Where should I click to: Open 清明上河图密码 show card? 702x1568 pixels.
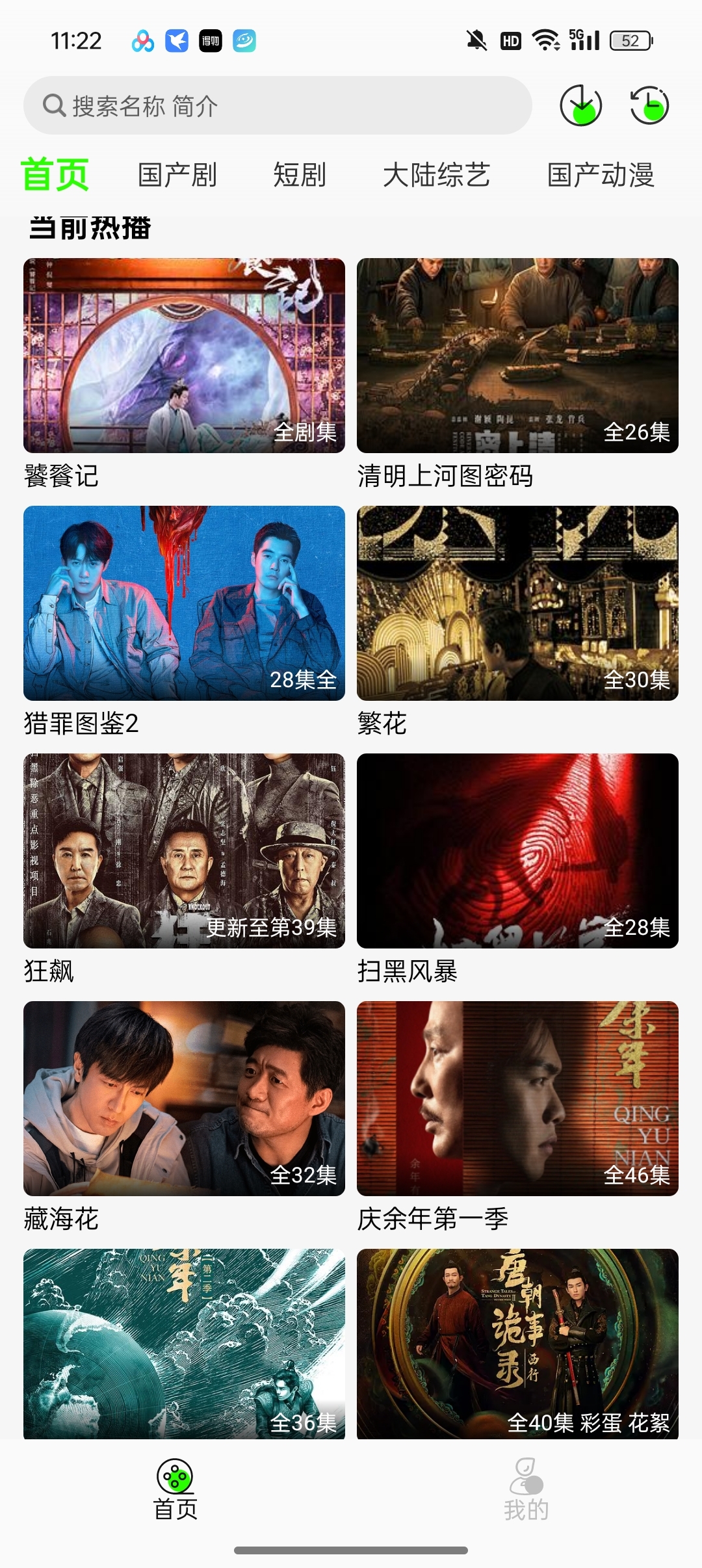coord(517,356)
